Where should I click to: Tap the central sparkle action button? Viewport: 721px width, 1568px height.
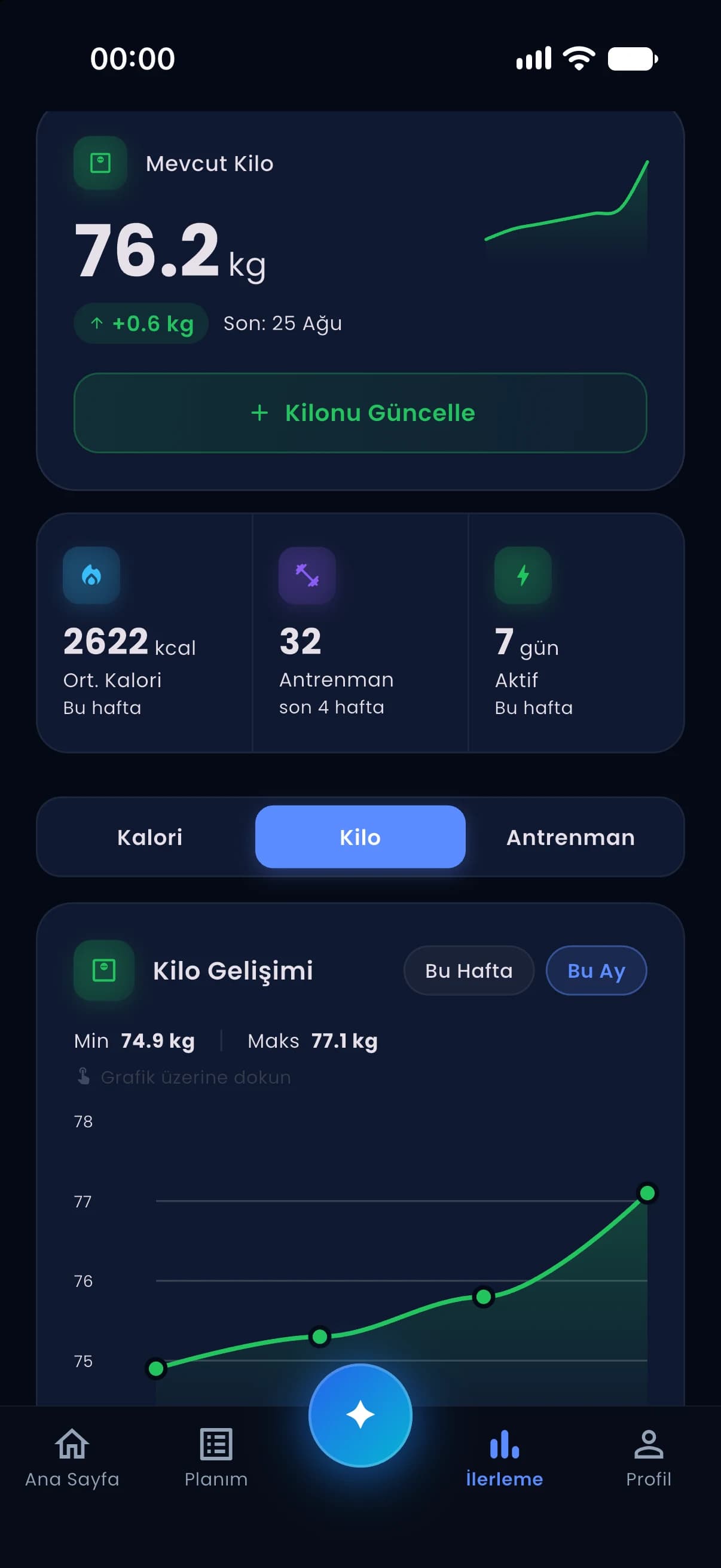[360, 1416]
